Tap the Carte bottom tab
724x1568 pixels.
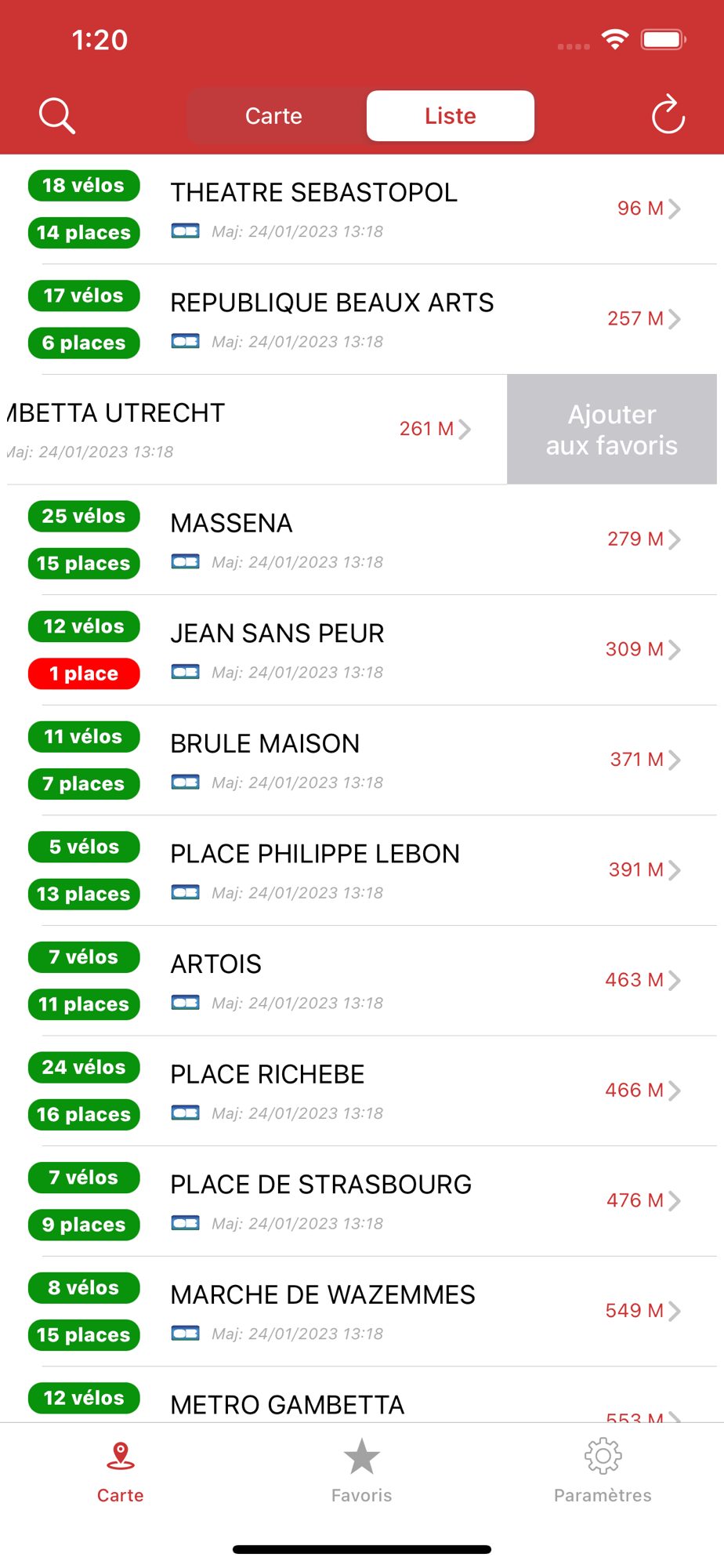point(120,1472)
